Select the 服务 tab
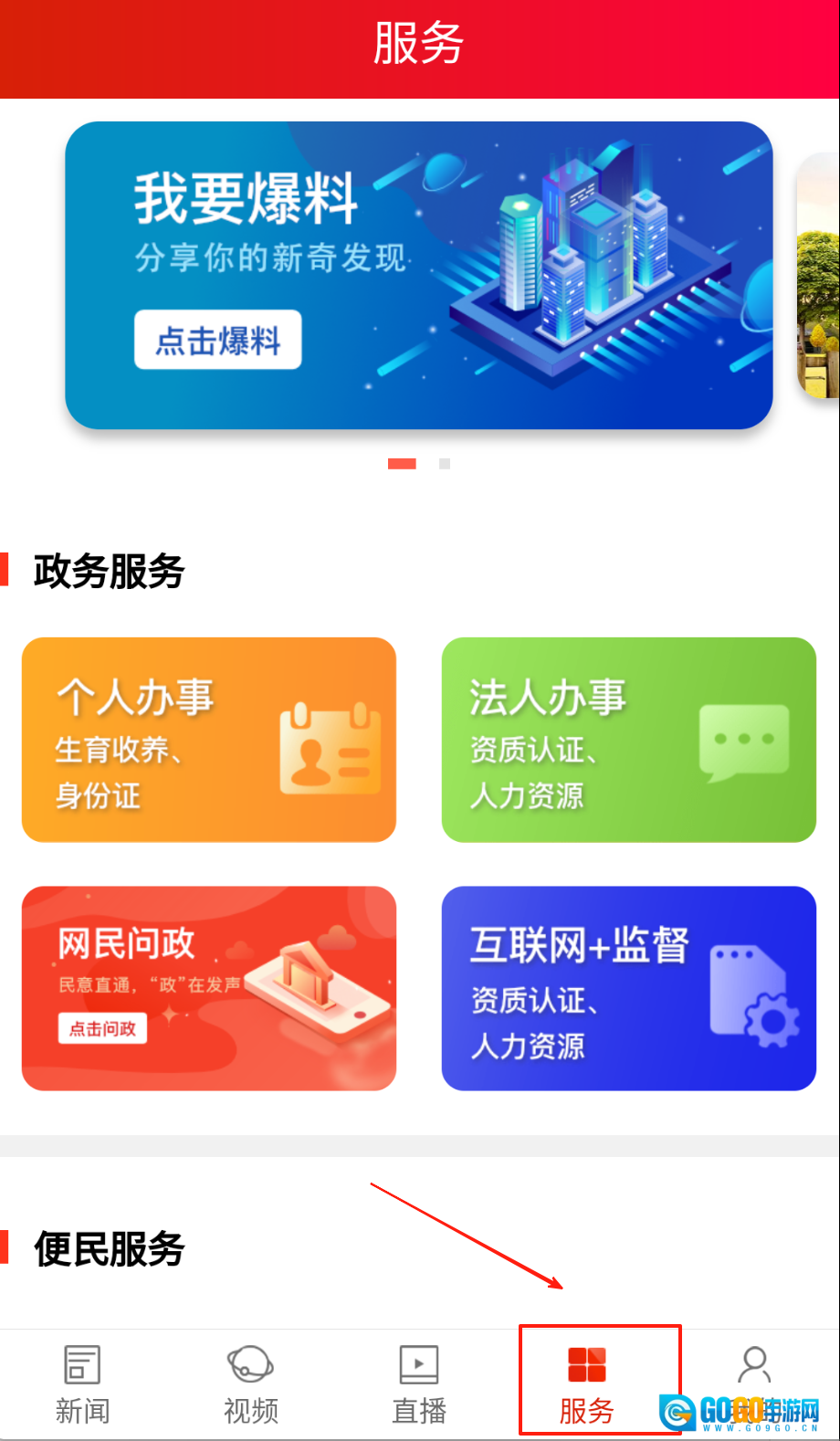Image resolution: width=840 pixels, height=1441 pixels. (587, 1384)
